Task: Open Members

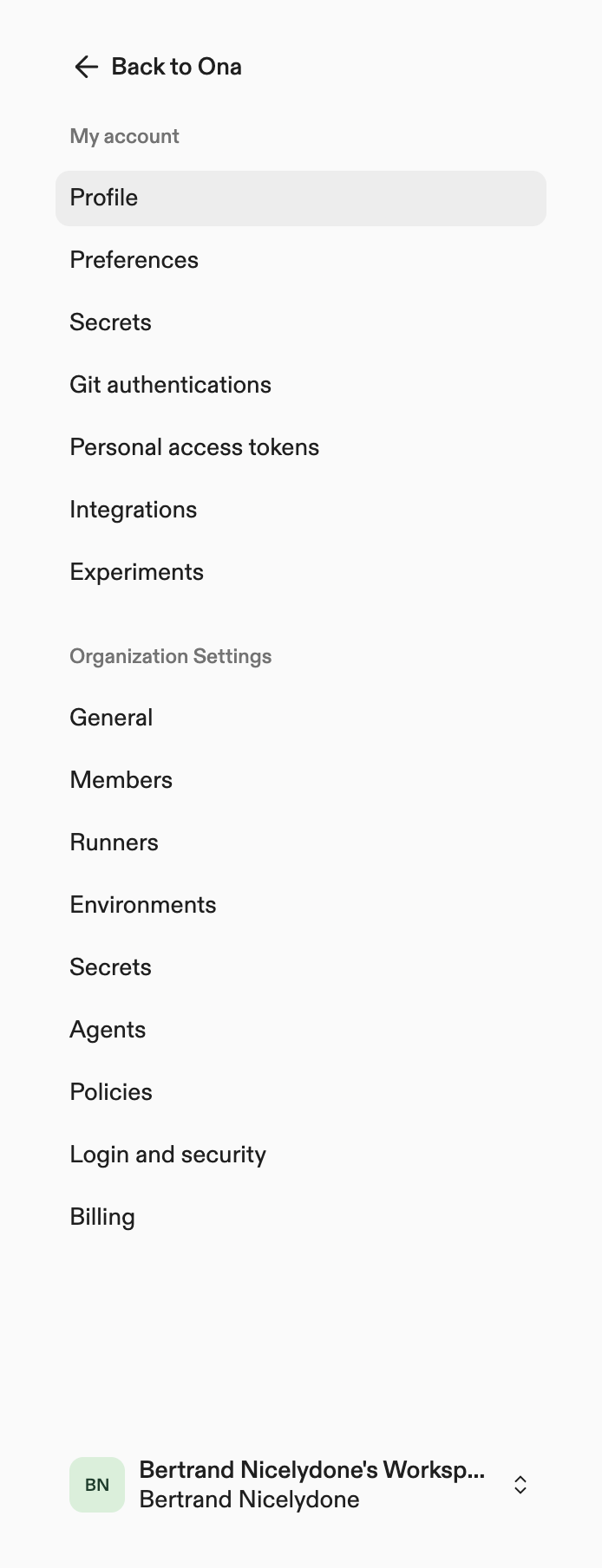Action: pyautogui.click(x=121, y=780)
